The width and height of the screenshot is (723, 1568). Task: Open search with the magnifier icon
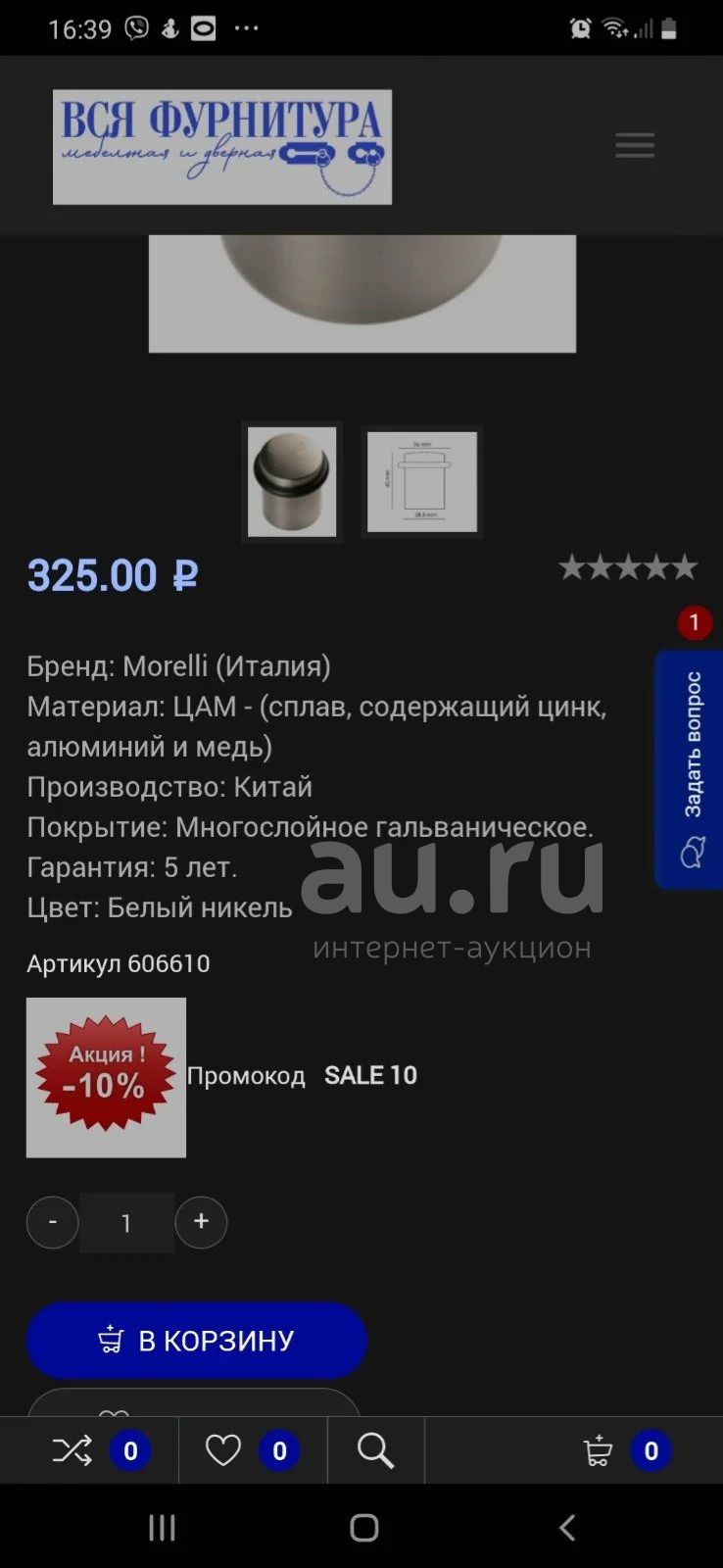click(375, 1450)
